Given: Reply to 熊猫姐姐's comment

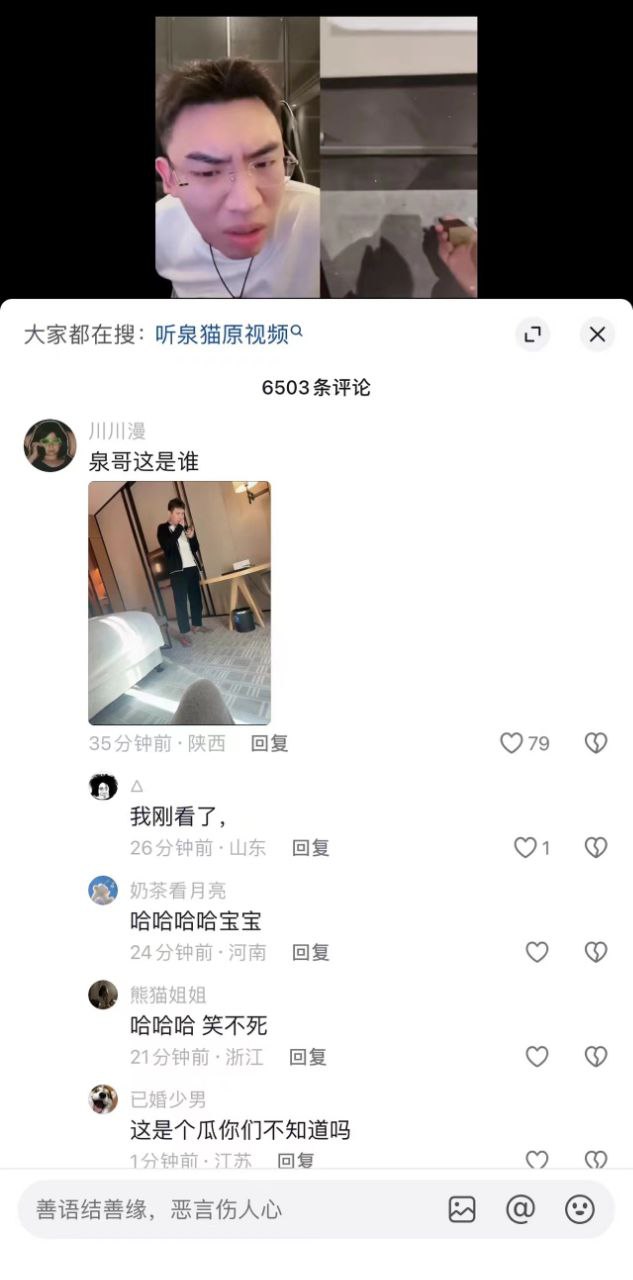Looking at the screenshot, I should pyautogui.click(x=308, y=1056).
